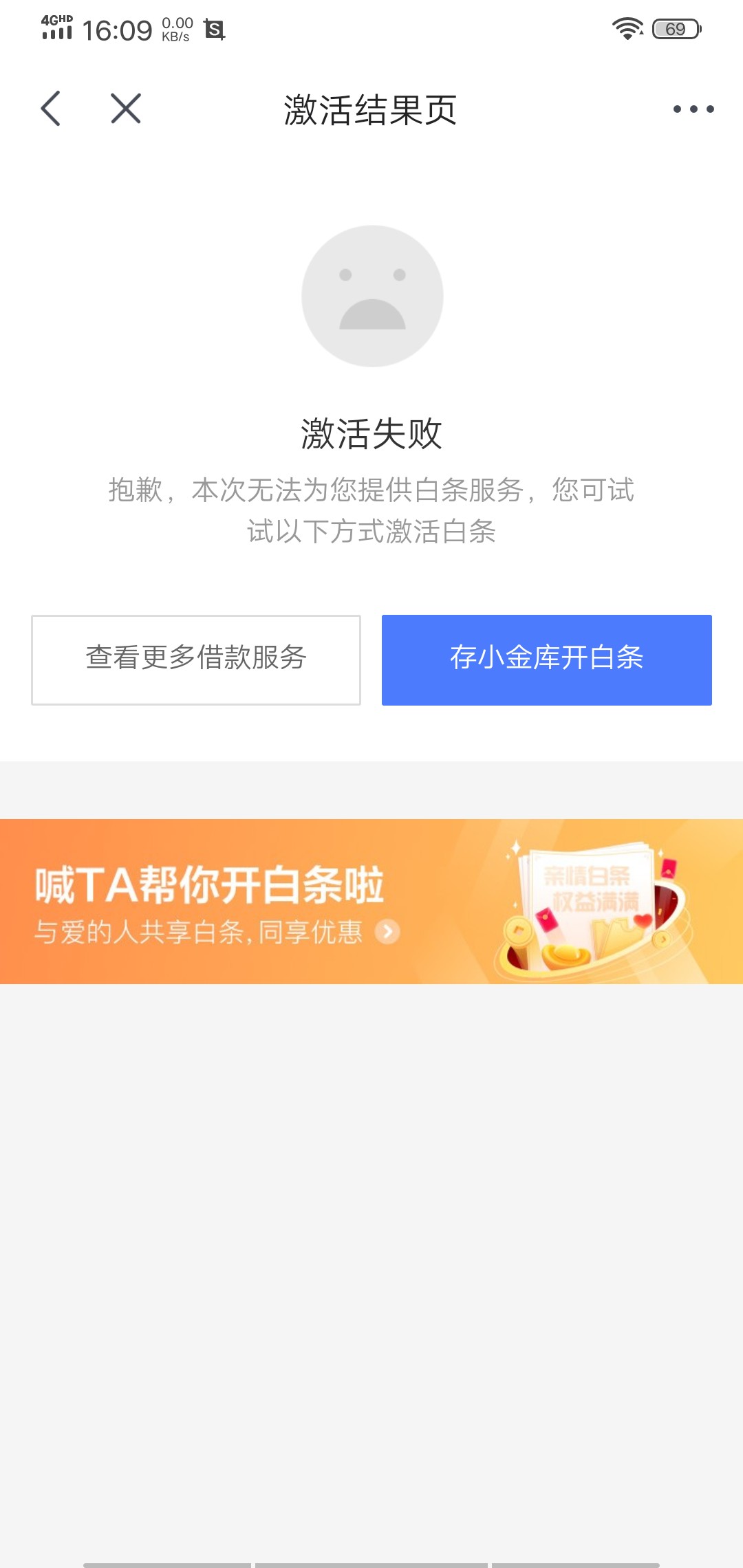The width and height of the screenshot is (743, 1568).
Task: Tap the network speed display 0.00 KB/s
Action: 174,28
